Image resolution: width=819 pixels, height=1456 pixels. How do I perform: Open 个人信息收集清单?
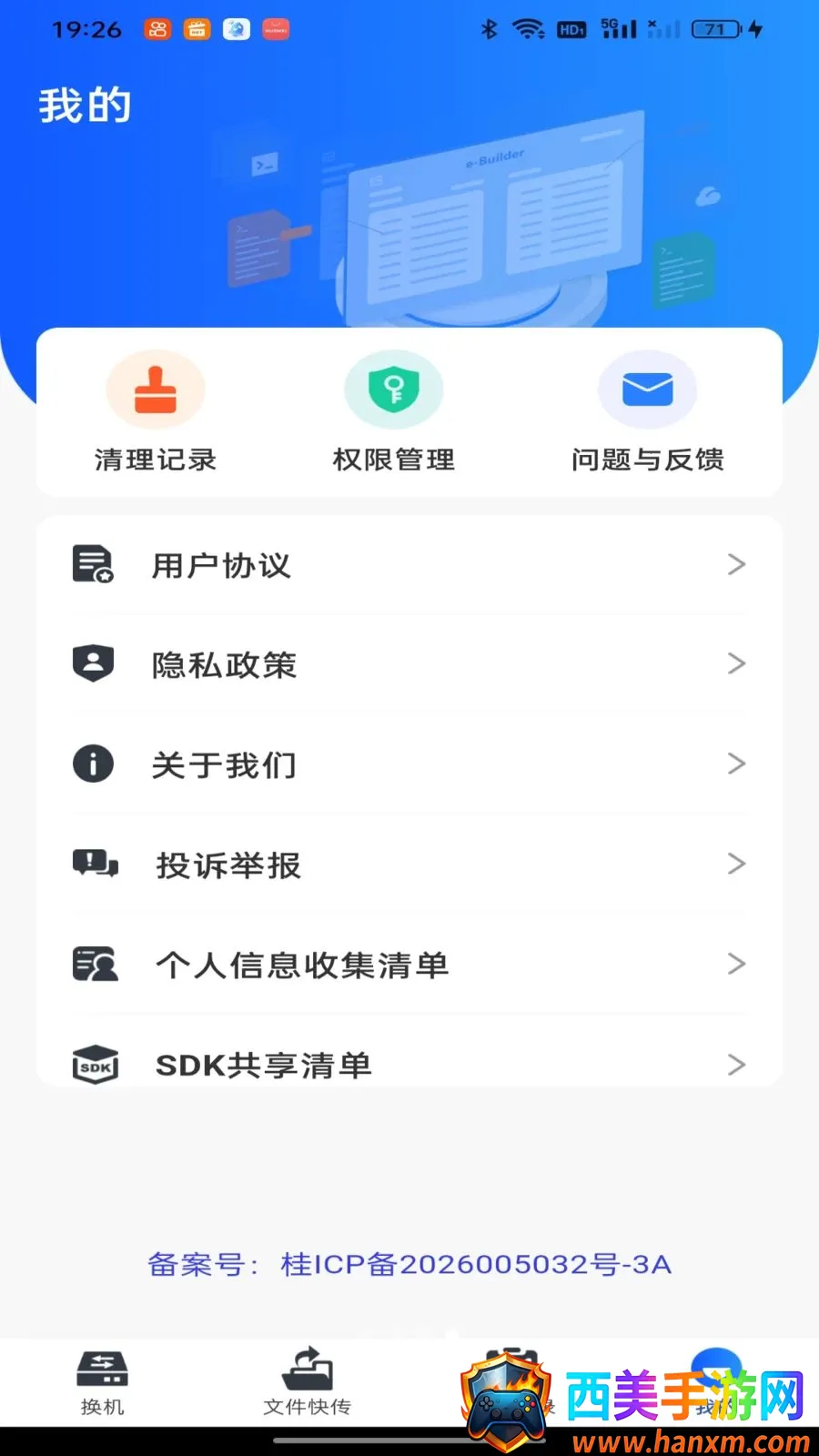[x=409, y=965]
